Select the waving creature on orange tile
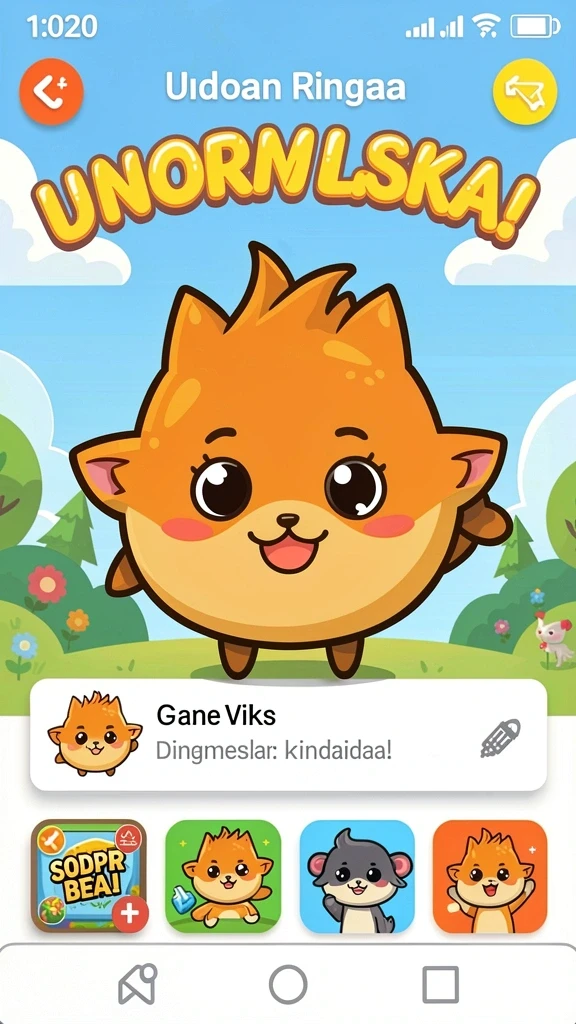 point(490,876)
